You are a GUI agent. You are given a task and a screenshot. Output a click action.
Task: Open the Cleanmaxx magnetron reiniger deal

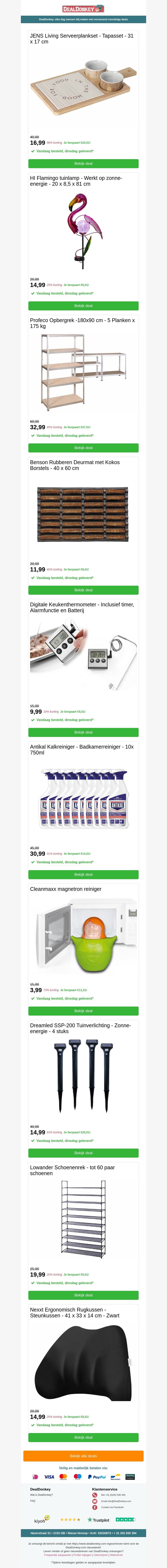pyautogui.click(x=83, y=1011)
